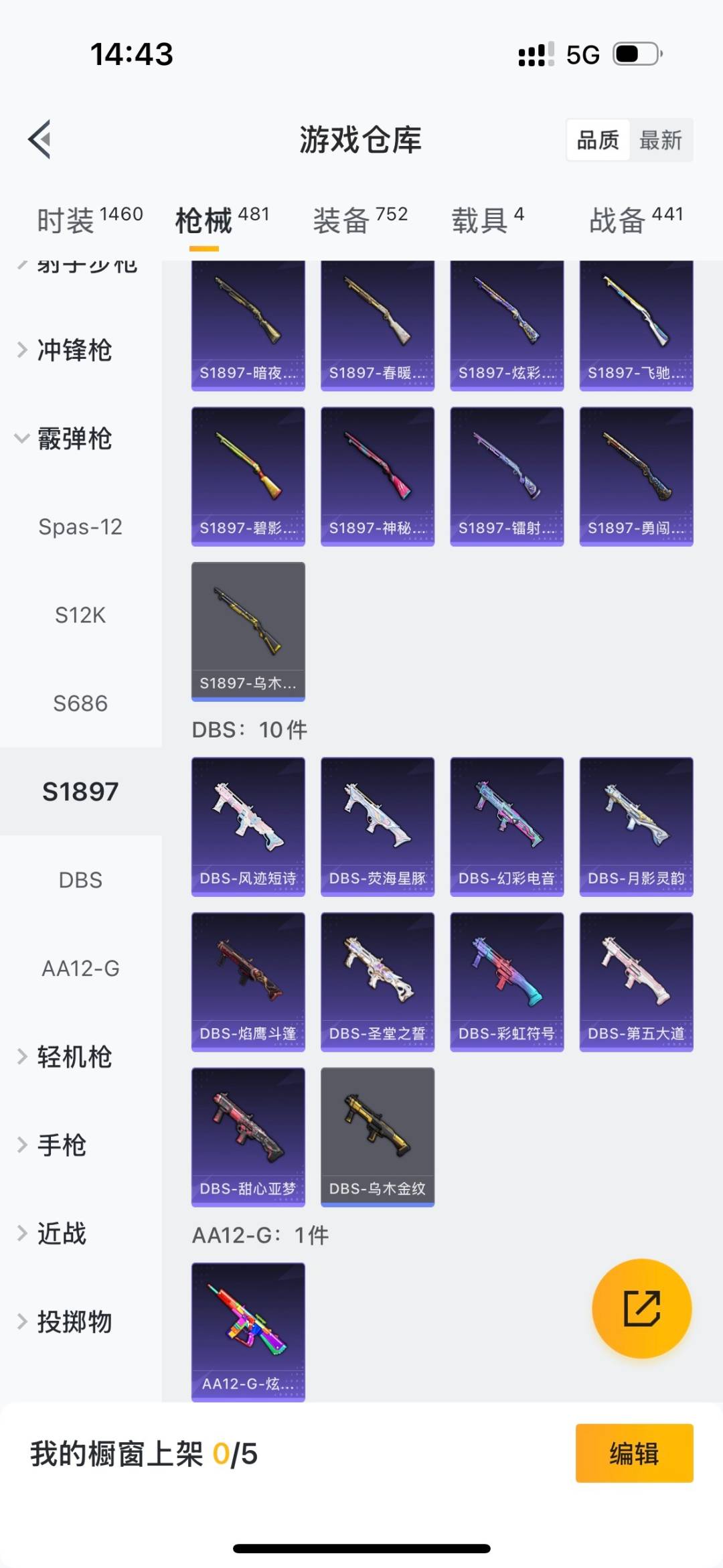View the DBS-乌木金纹 skin
723x1568 pixels.
[378, 1137]
